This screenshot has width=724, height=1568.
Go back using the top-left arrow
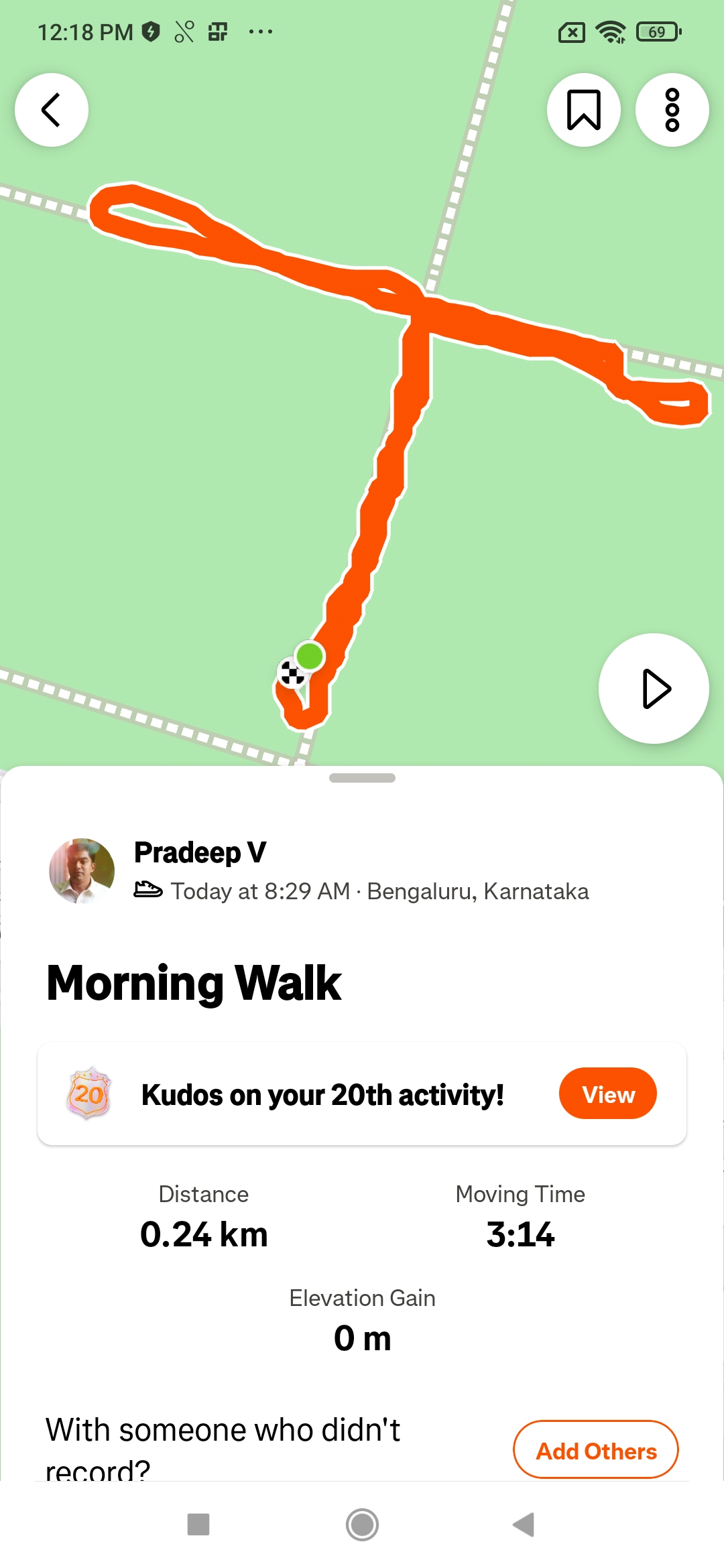pyautogui.click(x=52, y=110)
